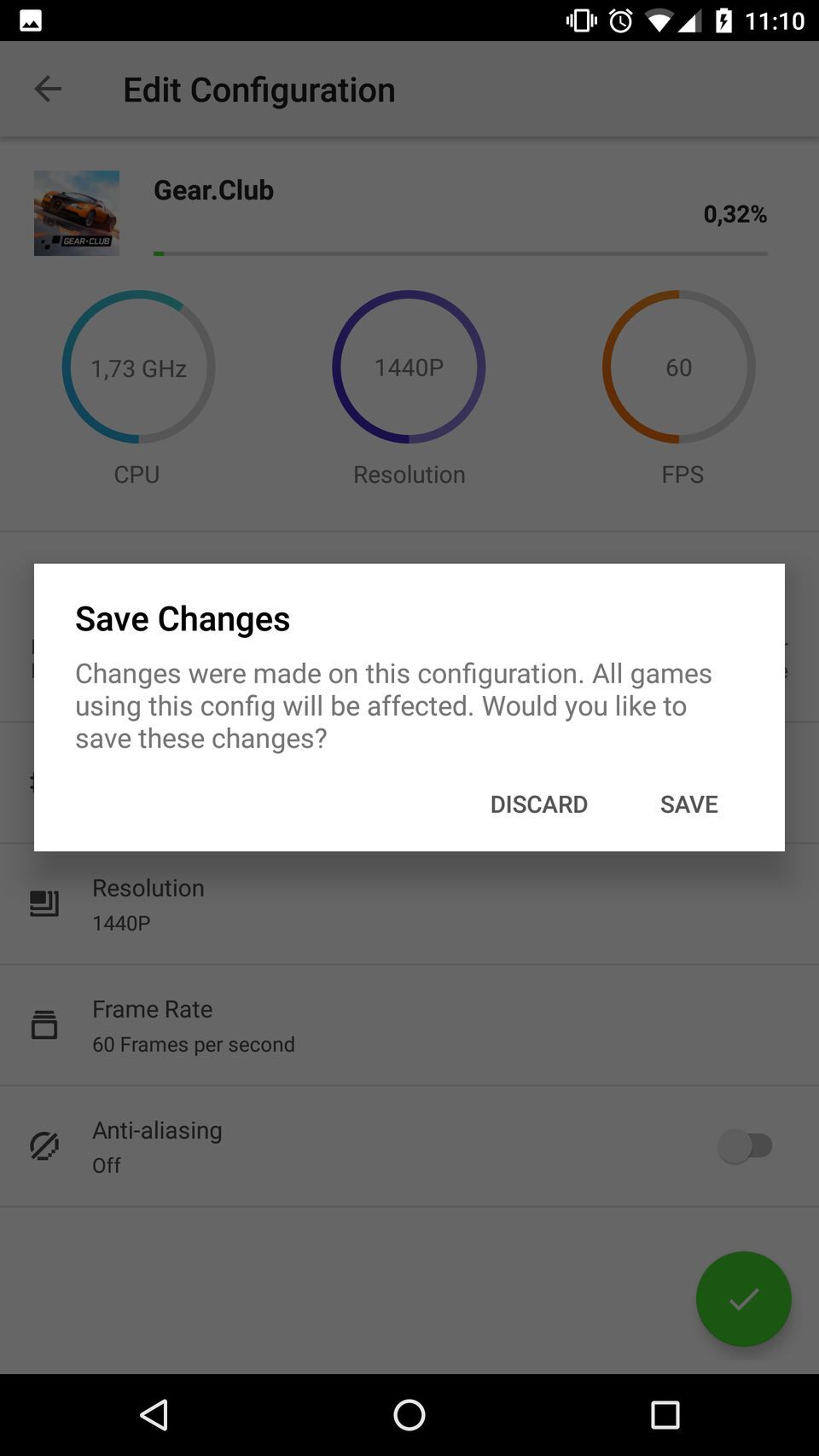
Task: Toggle the Anti-aliasing switch on
Action: pos(746,1146)
